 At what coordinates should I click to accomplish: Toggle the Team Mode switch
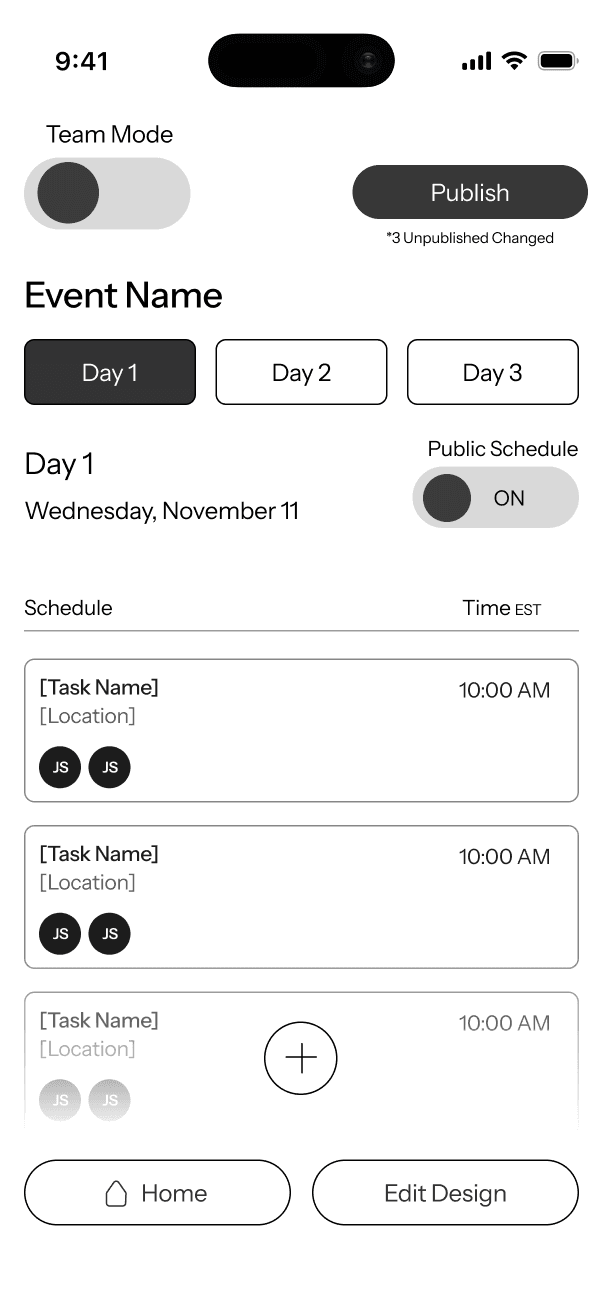pos(107,193)
